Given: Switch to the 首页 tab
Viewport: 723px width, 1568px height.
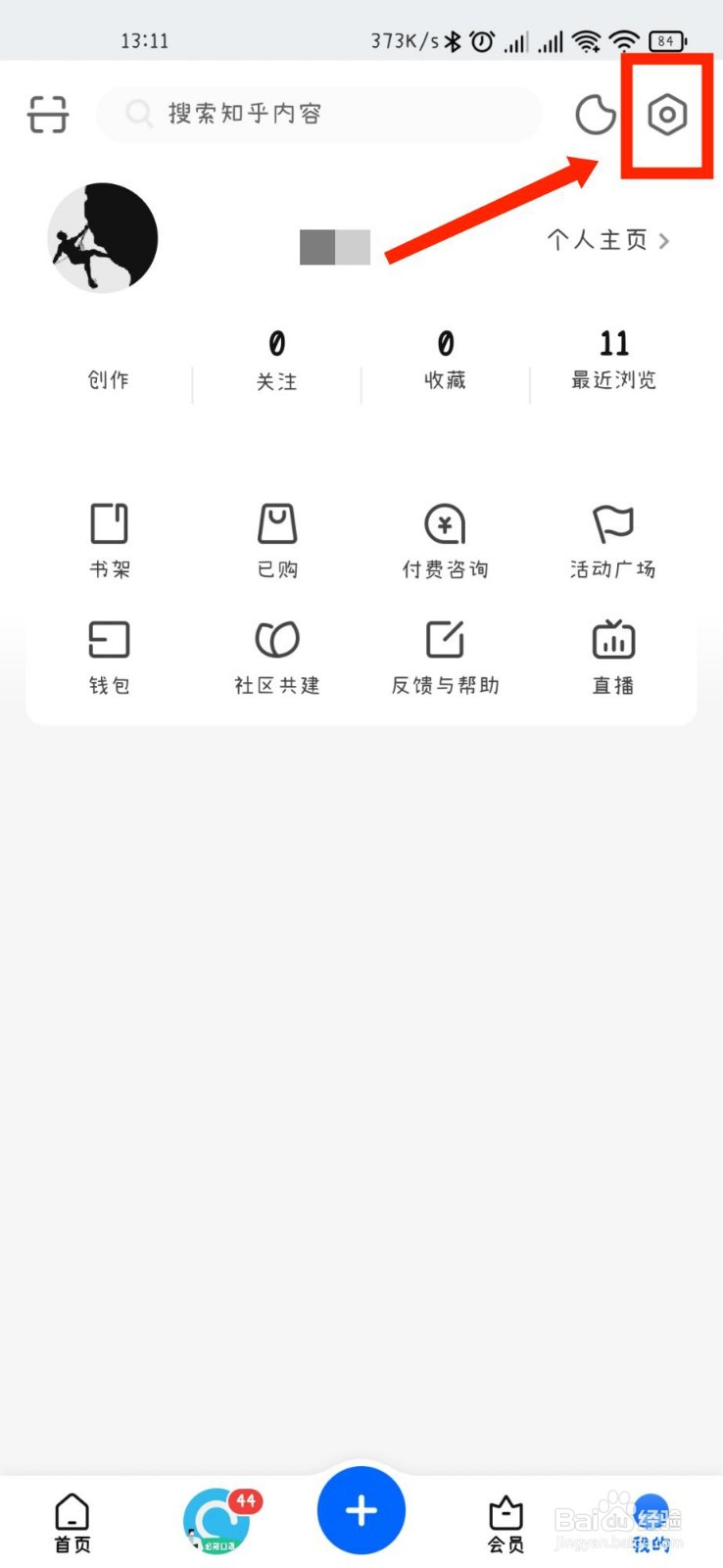Looking at the screenshot, I should (72, 1522).
